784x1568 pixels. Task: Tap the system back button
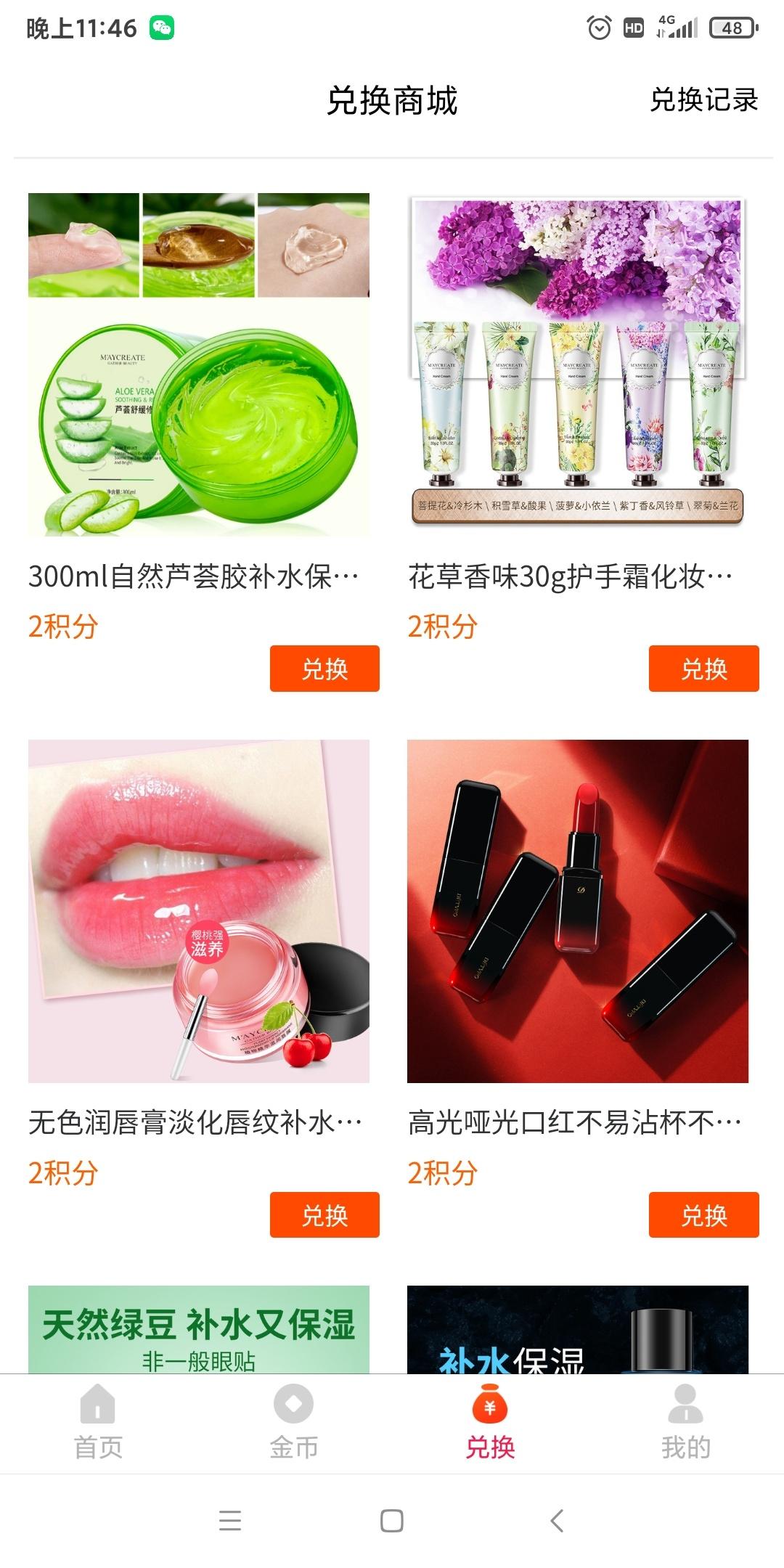557,1521
